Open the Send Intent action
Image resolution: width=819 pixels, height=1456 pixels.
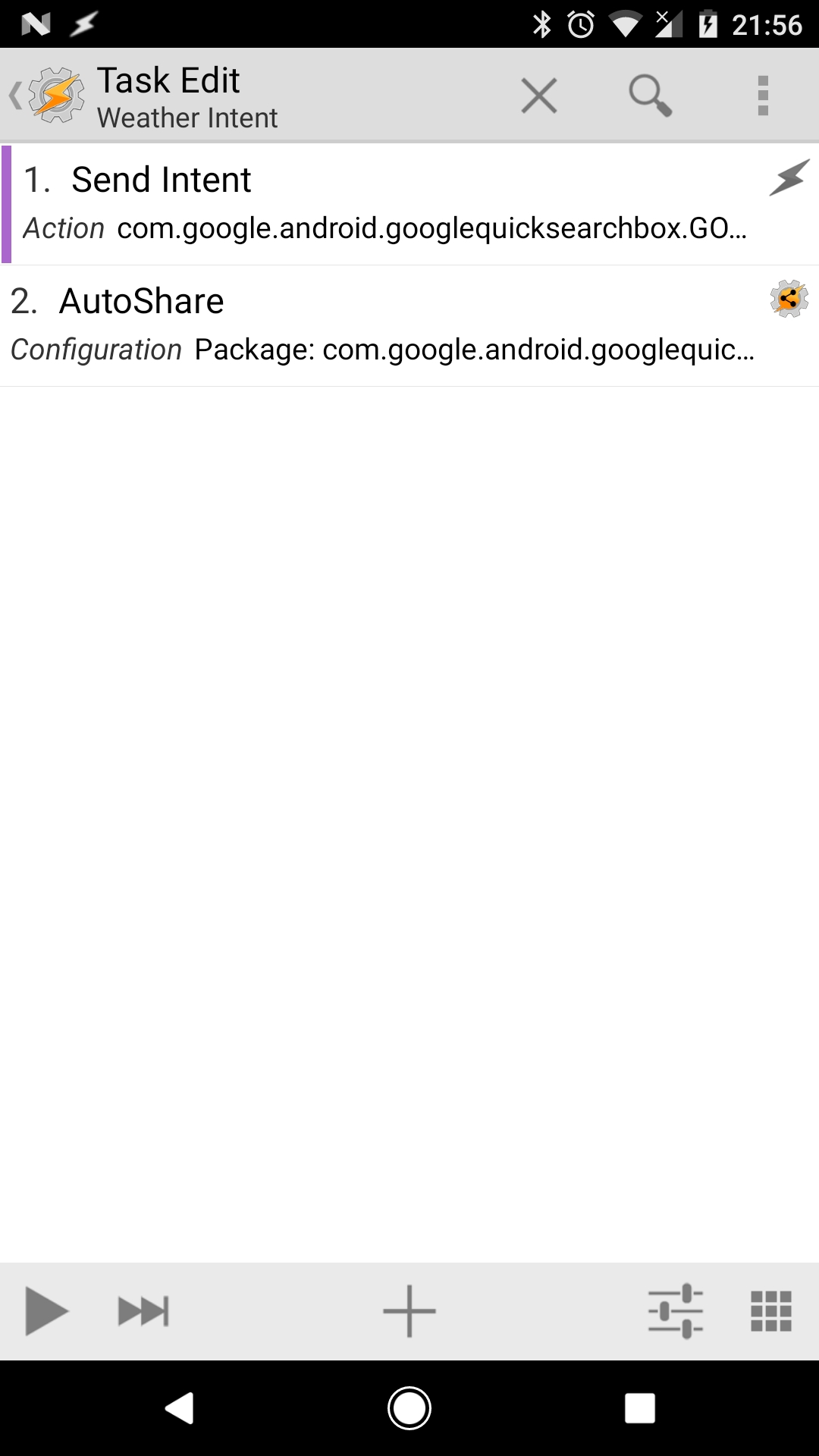pos(409,204)
